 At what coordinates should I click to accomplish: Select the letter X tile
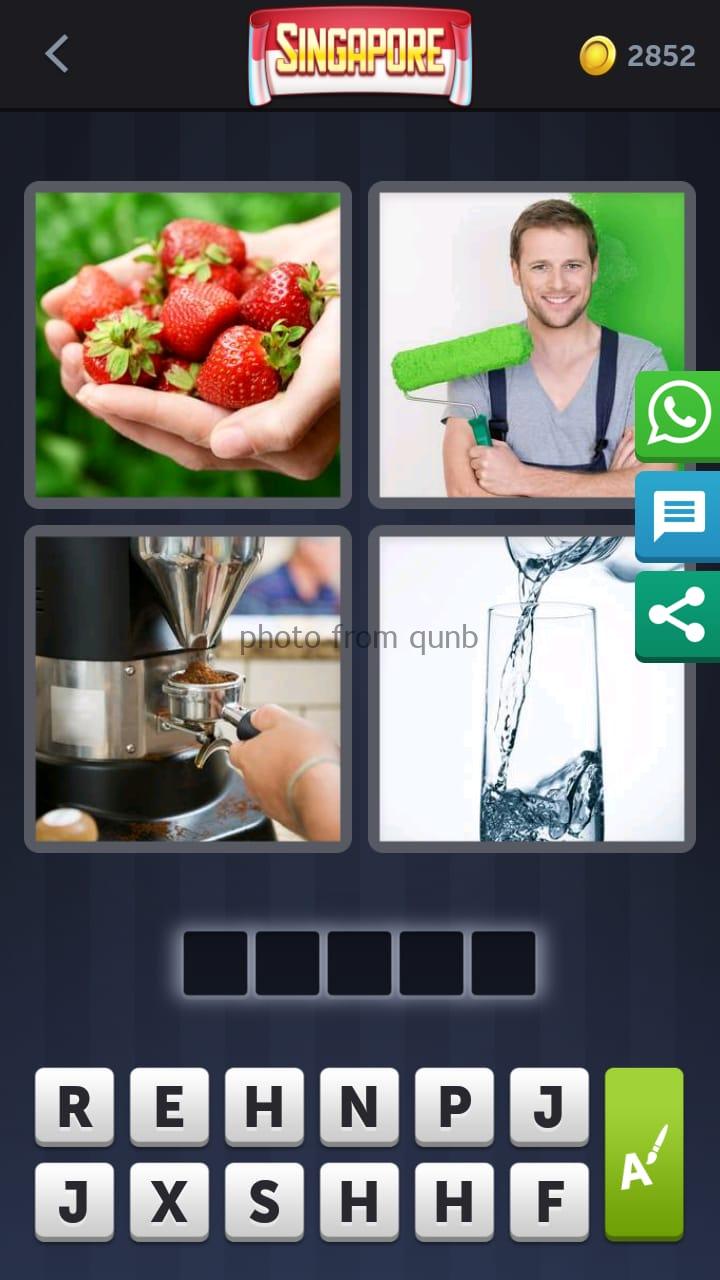(x=169, y=1201)
